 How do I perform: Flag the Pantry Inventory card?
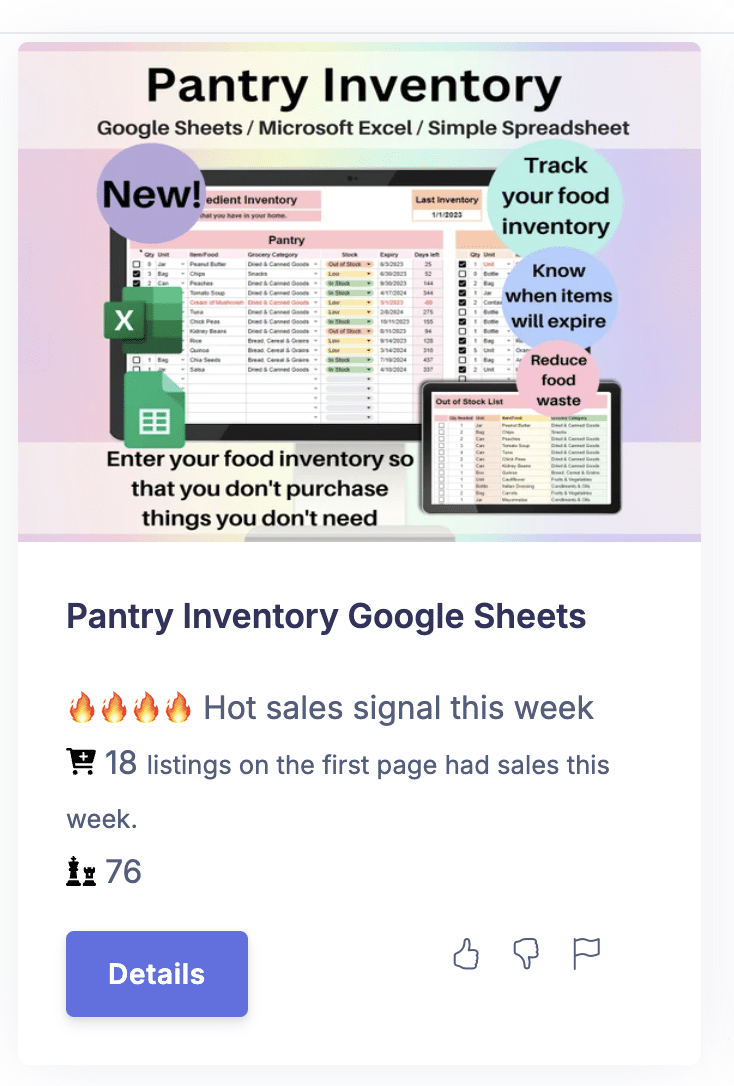tap(586, 955)
